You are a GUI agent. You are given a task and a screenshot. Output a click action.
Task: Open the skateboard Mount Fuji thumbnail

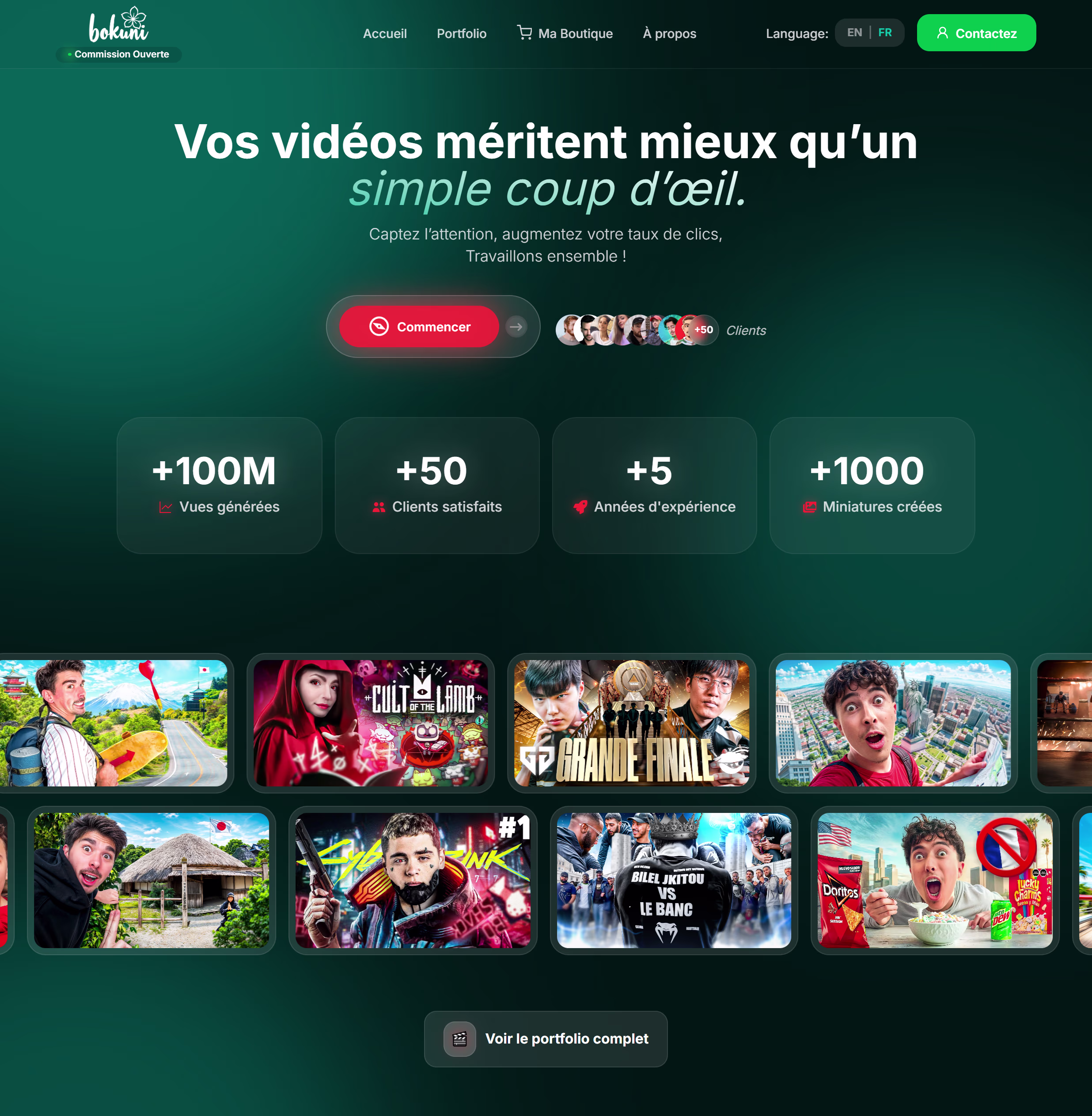(115, 723)
